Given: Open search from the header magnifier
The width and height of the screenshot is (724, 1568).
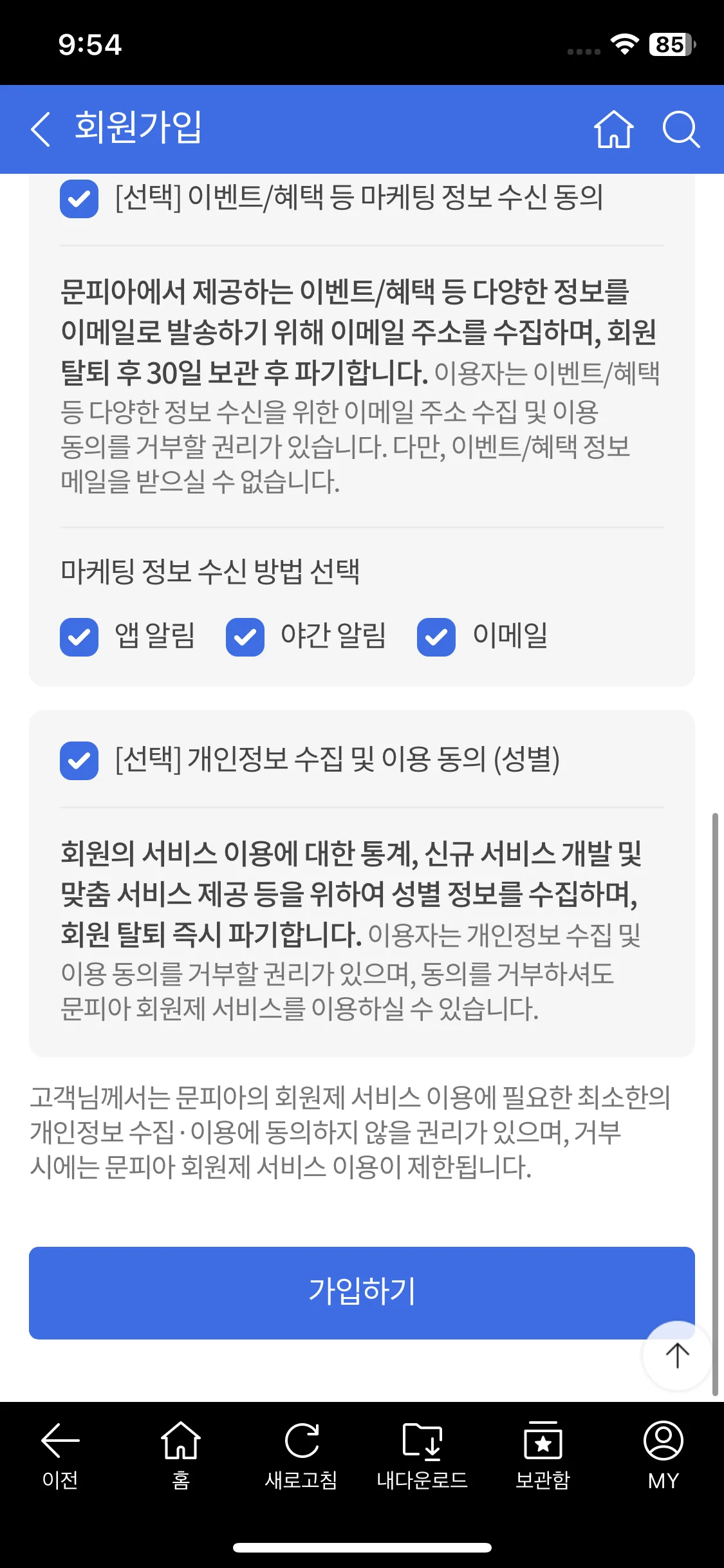Looking at the screenshot, I should (x=681, y=129).
